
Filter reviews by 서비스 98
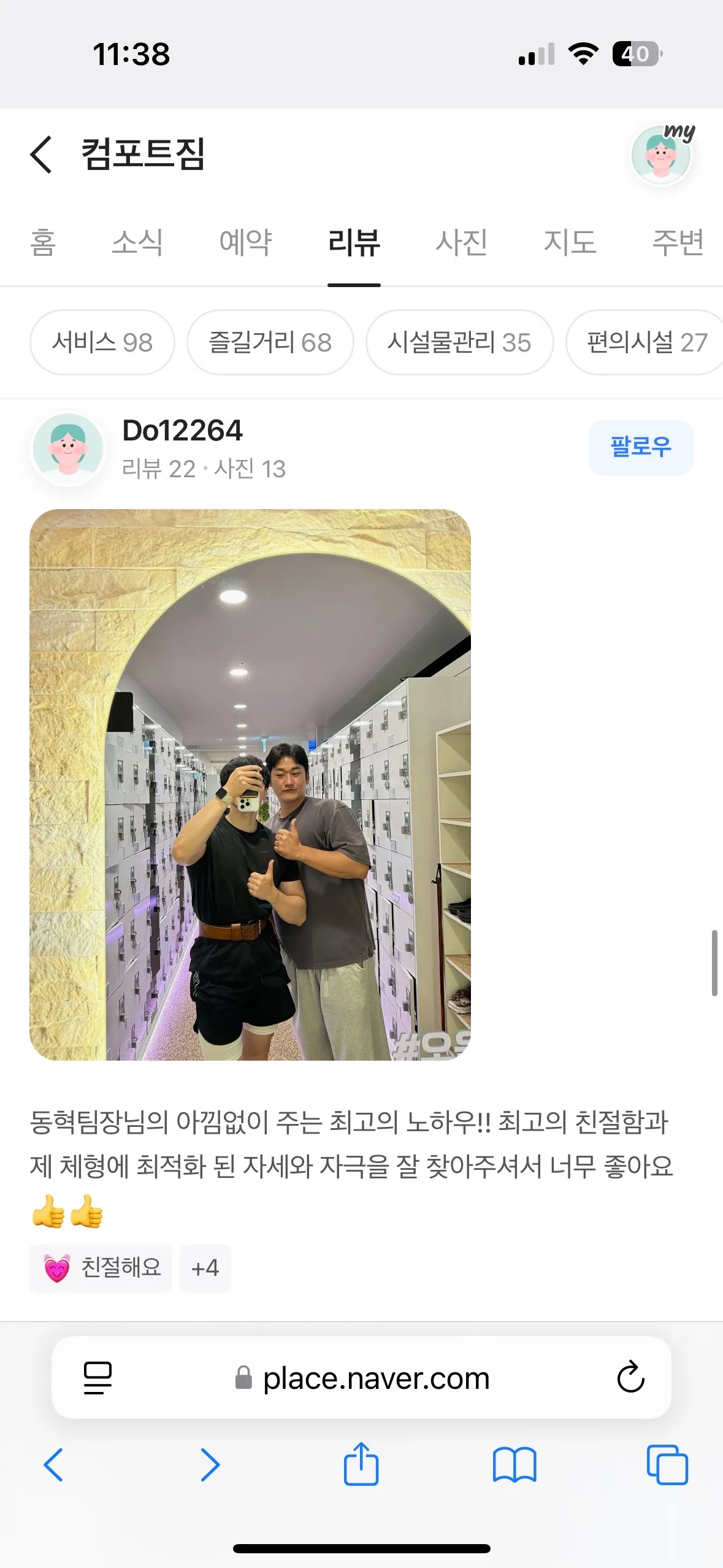click(102, 342)
